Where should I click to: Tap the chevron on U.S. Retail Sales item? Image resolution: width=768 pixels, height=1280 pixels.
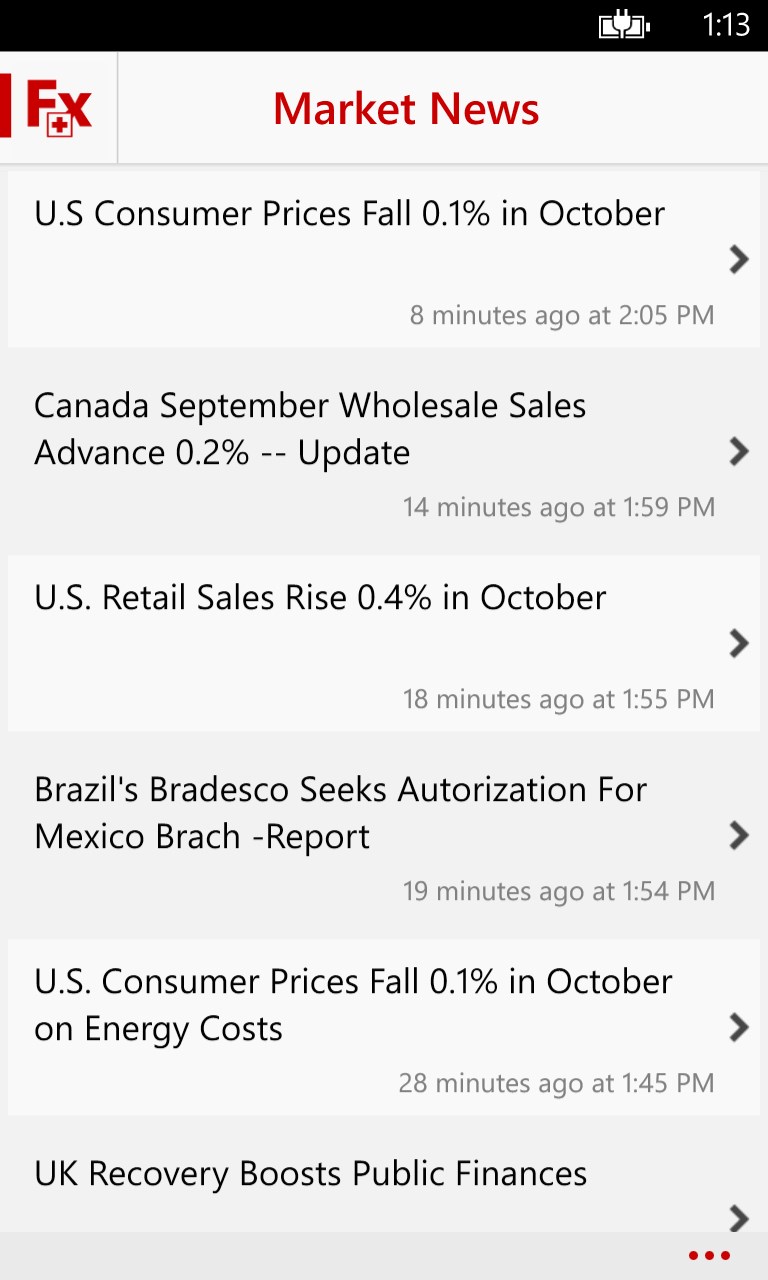point(738,643)
